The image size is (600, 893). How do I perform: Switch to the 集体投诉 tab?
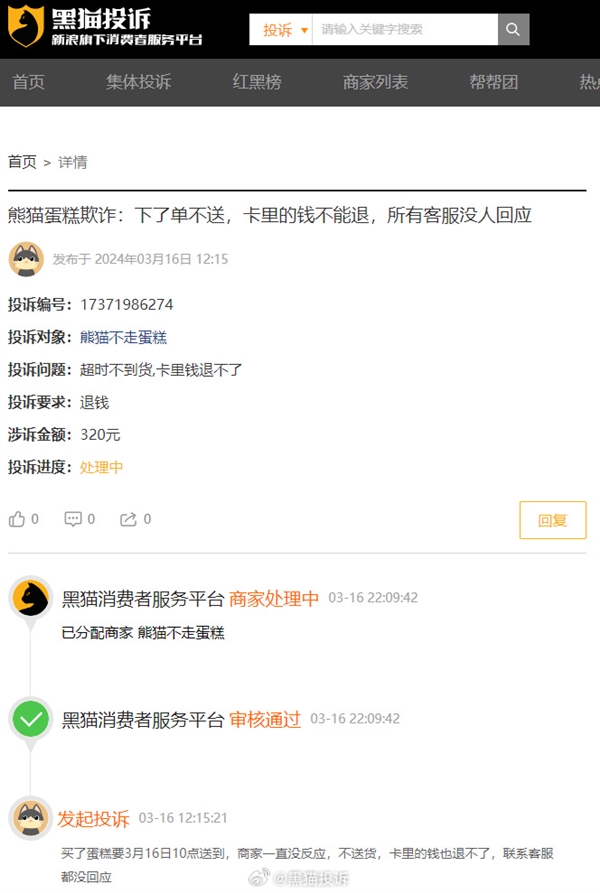click(x=139, y=82)
